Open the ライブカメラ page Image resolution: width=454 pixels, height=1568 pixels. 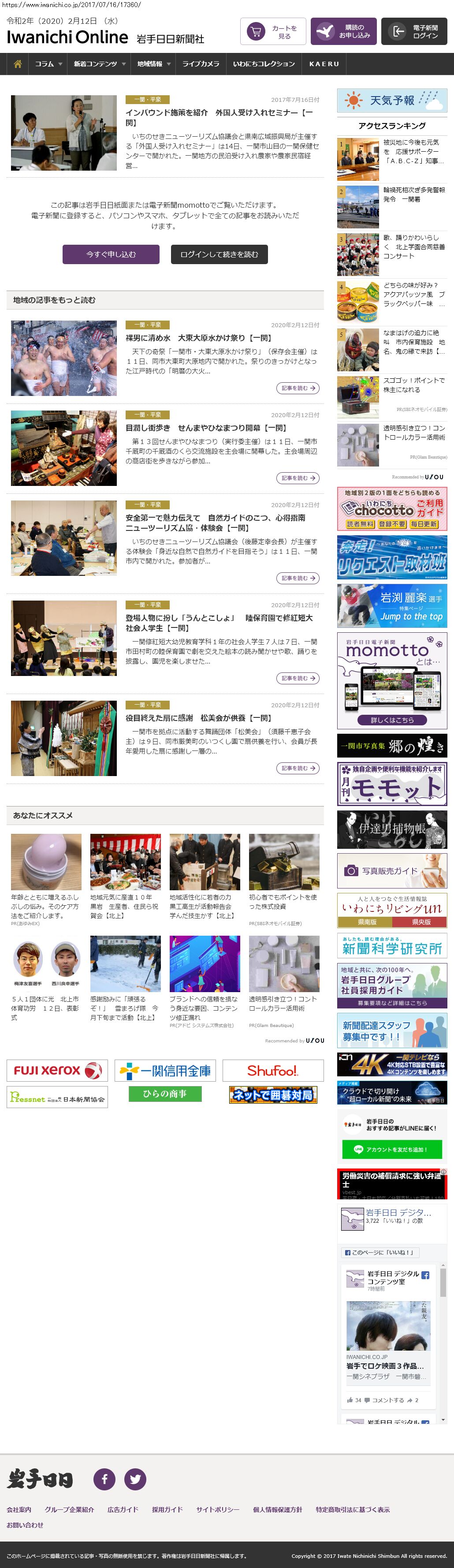[201, 64]
